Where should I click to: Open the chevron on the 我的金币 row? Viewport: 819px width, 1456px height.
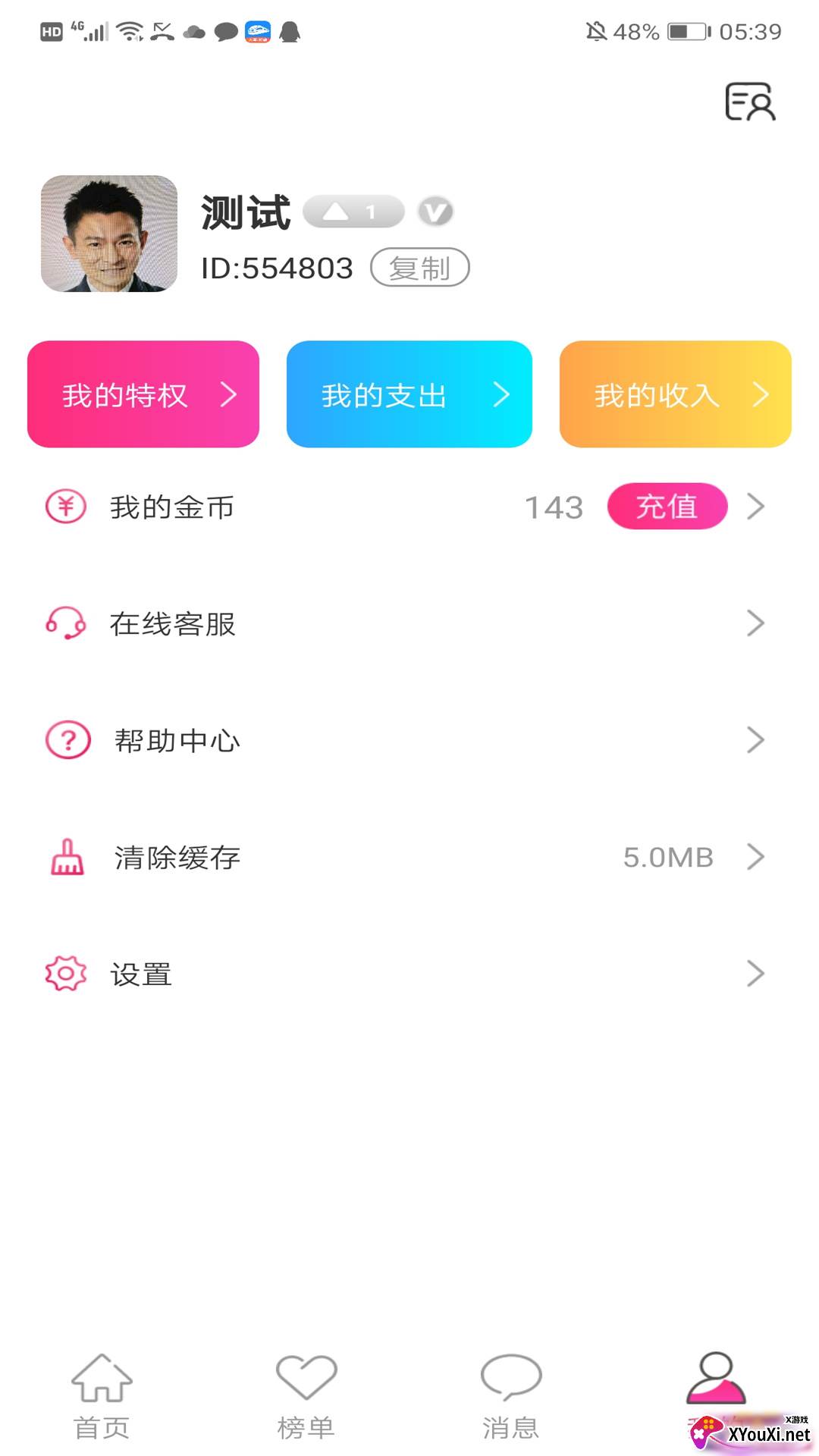pos(755,507)
